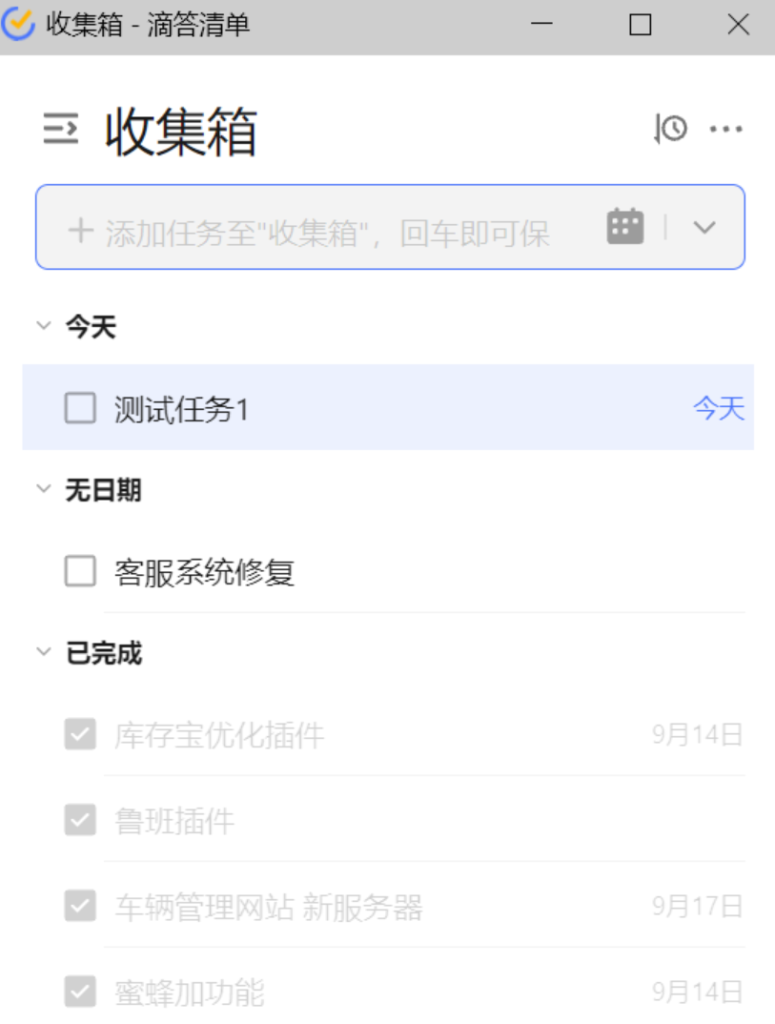
Task: Collapse the 已完成 section
Action: [43, 652]
